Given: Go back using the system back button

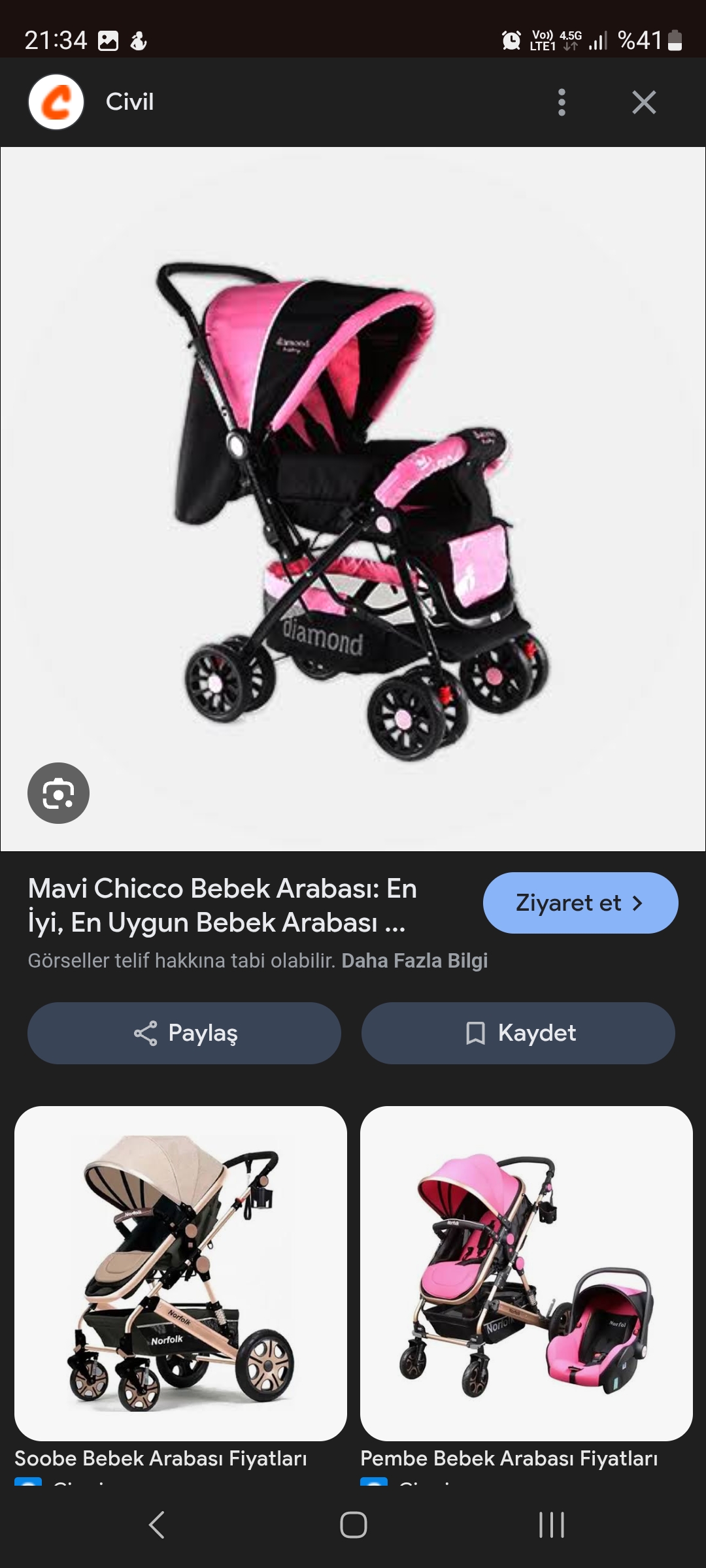Looking at the screenshot, I should (156, 1525).
